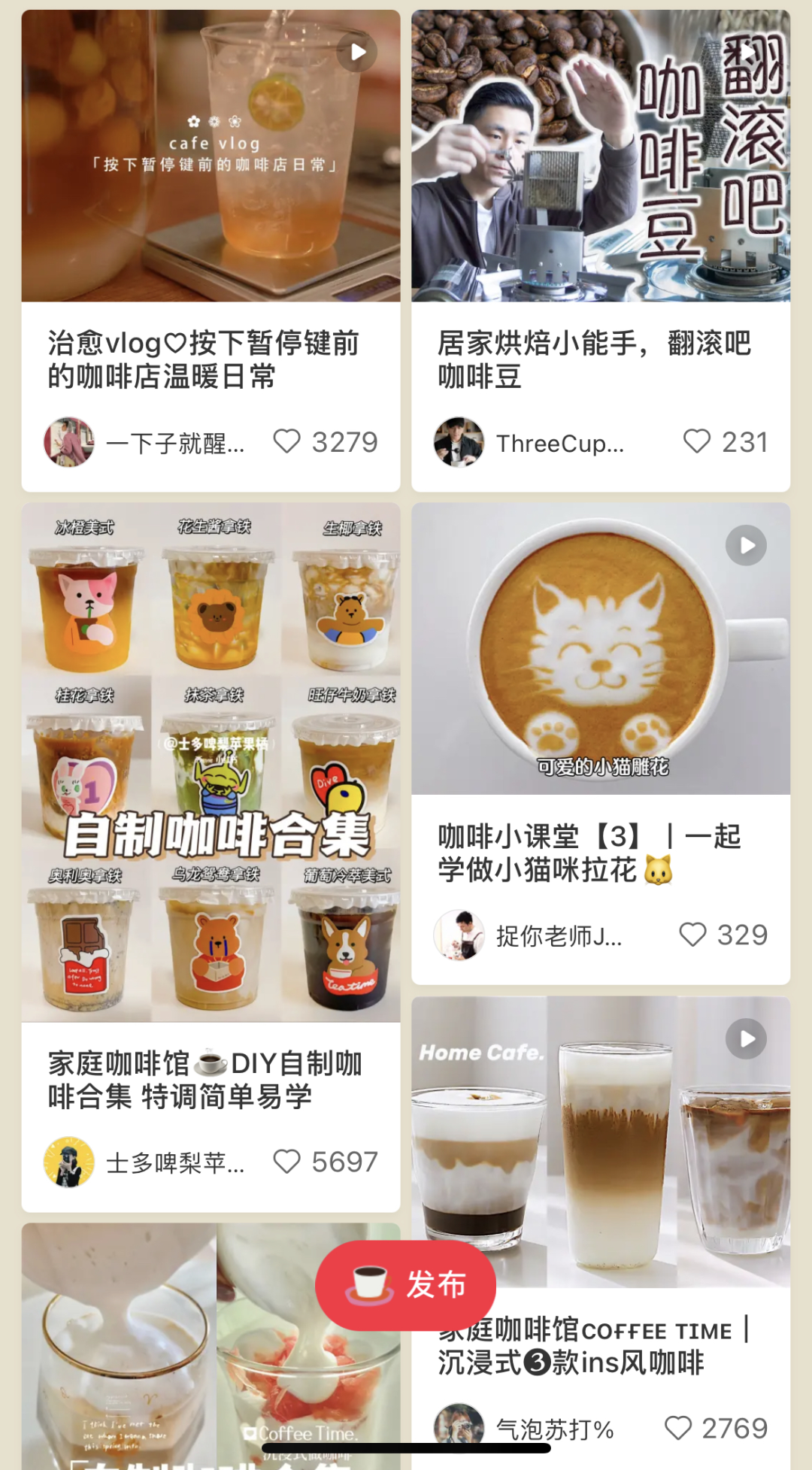Visit ThreeCup author profile
812x1470 pixels.
(x=459, y=443)
